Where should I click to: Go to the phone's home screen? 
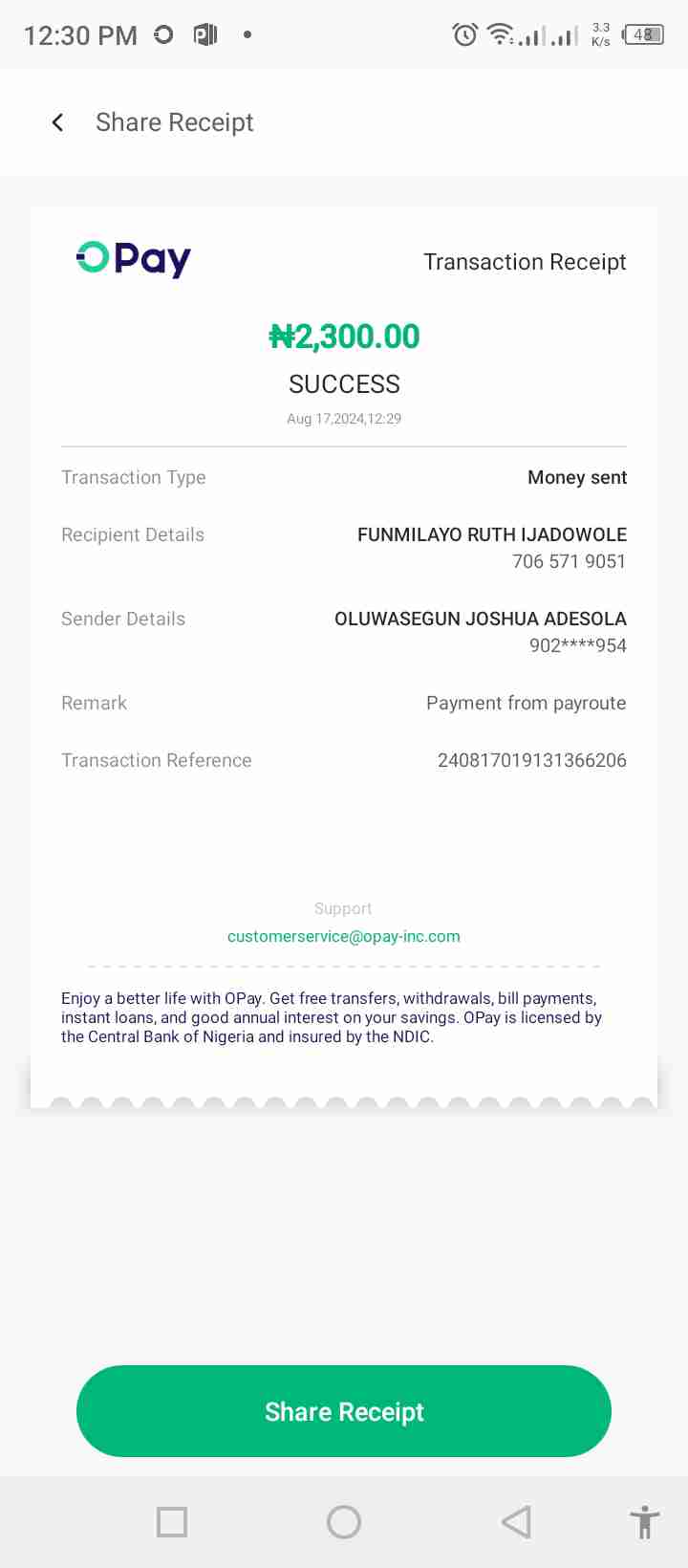[344, 1522]
